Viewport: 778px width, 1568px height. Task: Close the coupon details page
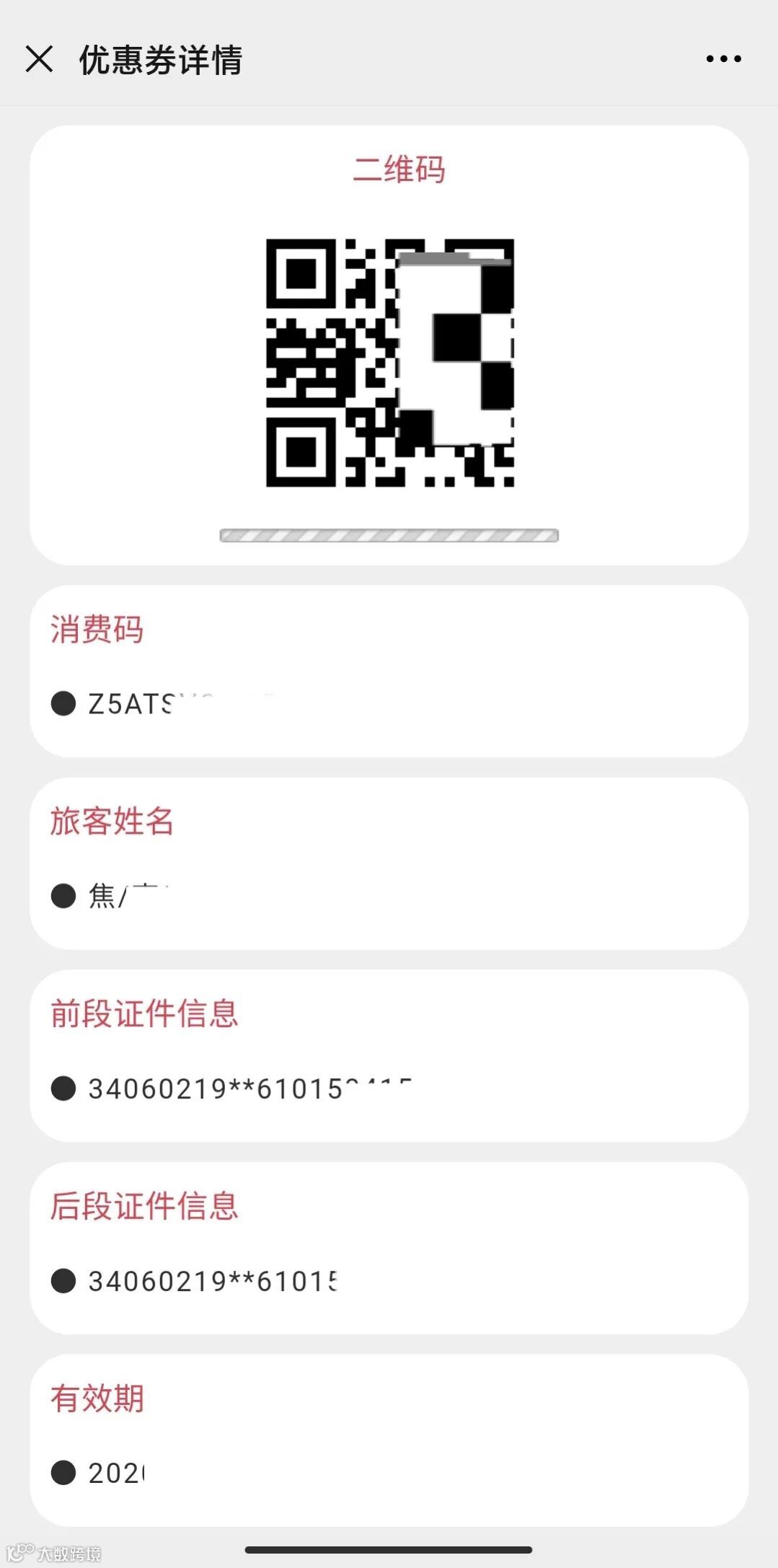click(39, 59)
